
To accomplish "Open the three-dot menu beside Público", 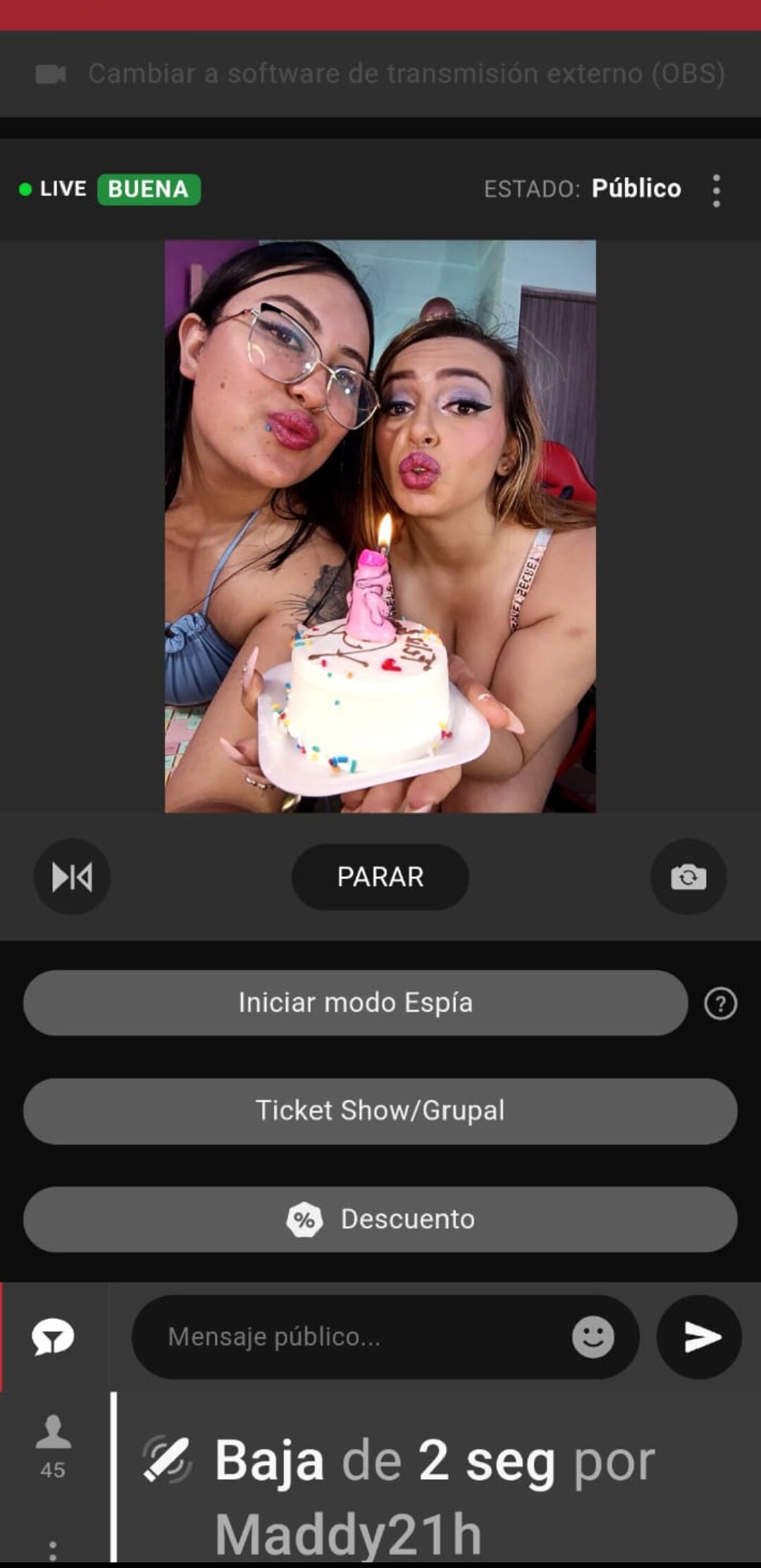I will tap(716, 190).
